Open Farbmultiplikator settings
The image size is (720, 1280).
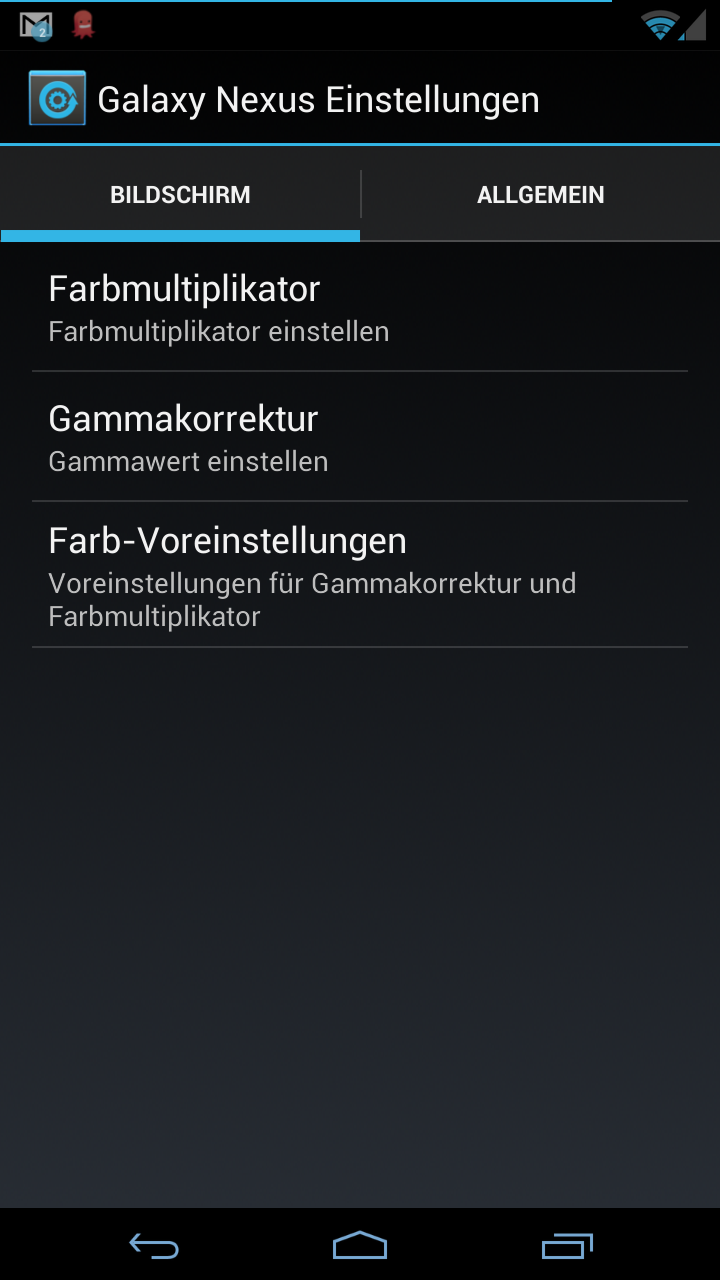point(360,307)
